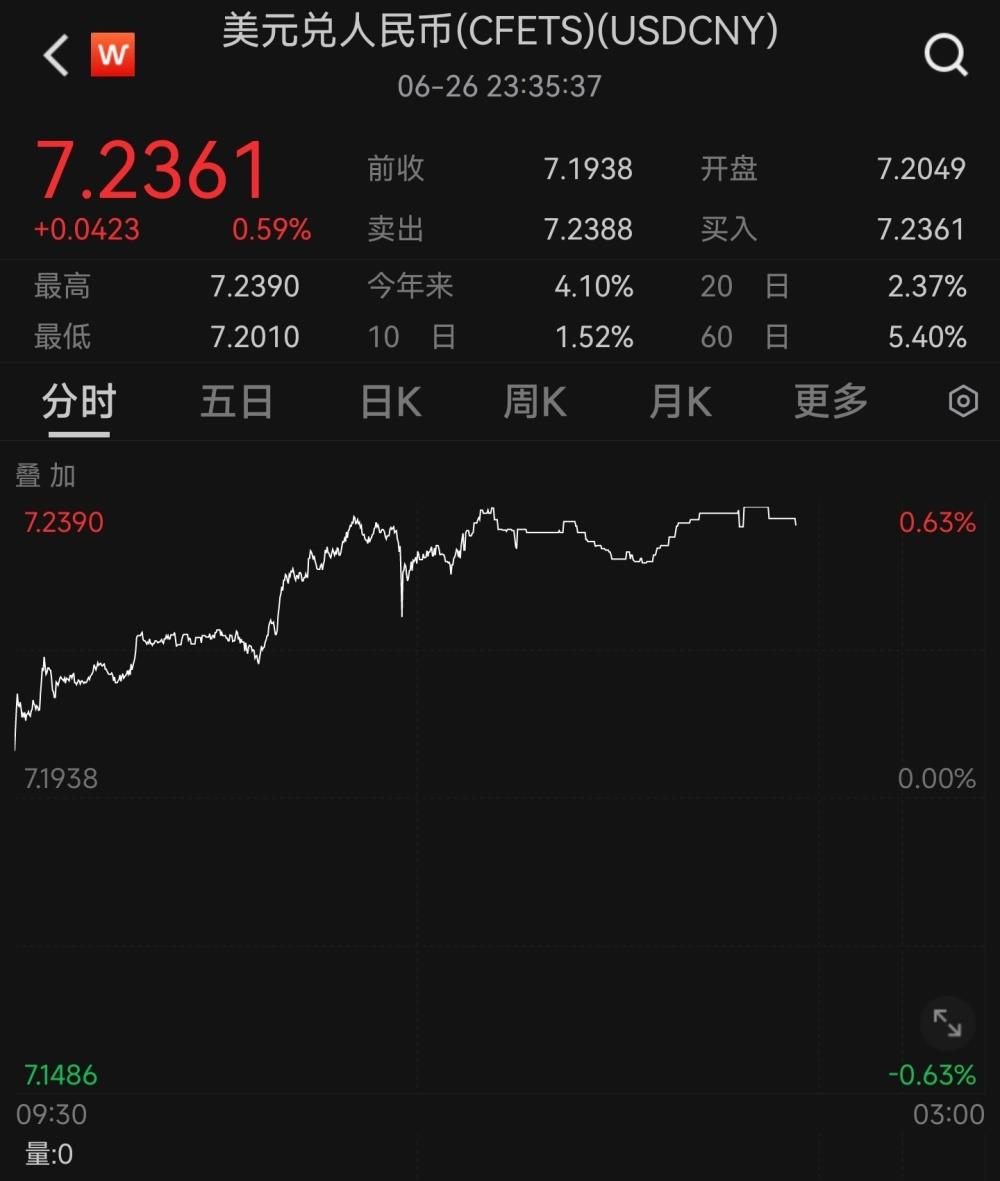The width and height of the screenshot is (1000, 1181).
Task: Click the back arrow
Action: tap(54, 55)
